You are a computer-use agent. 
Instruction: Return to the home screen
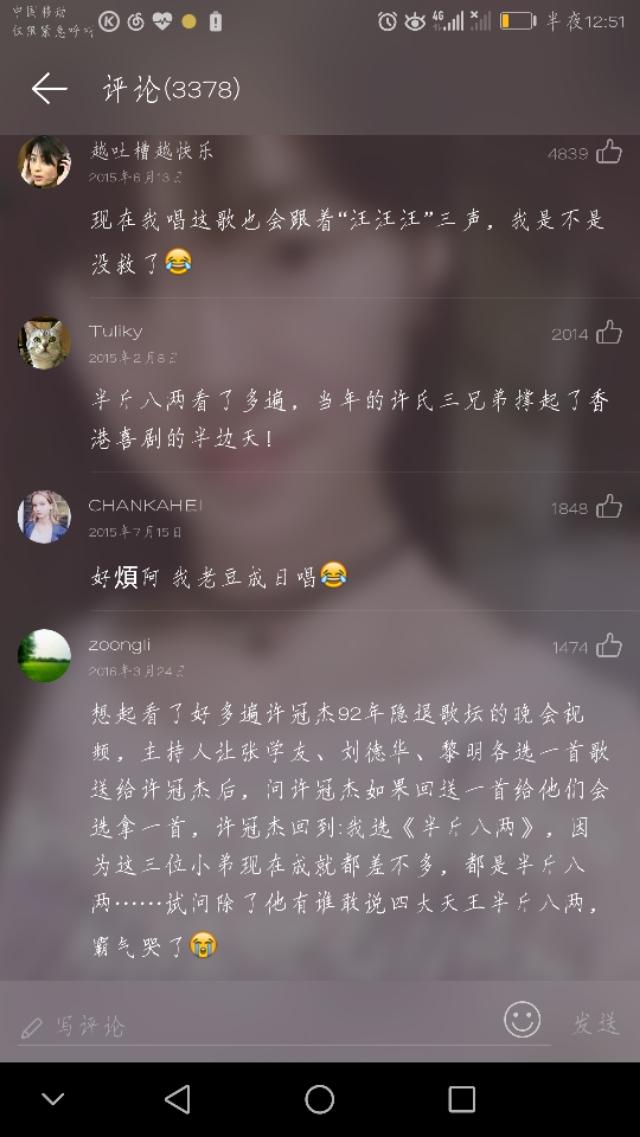pyautogui.click(x=320, y=1099)
